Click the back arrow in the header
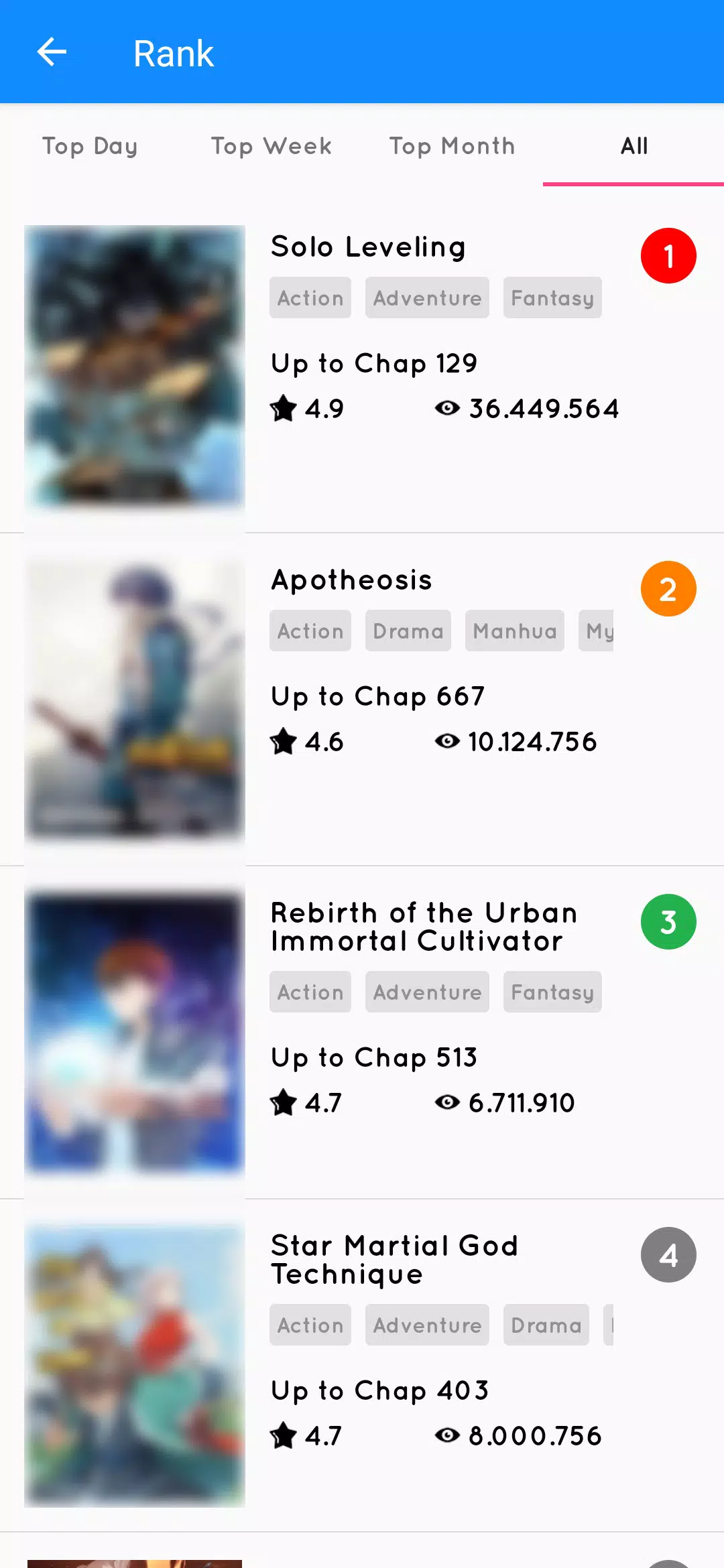Screen dimensions: 724x1568 (x=51, y=52)
